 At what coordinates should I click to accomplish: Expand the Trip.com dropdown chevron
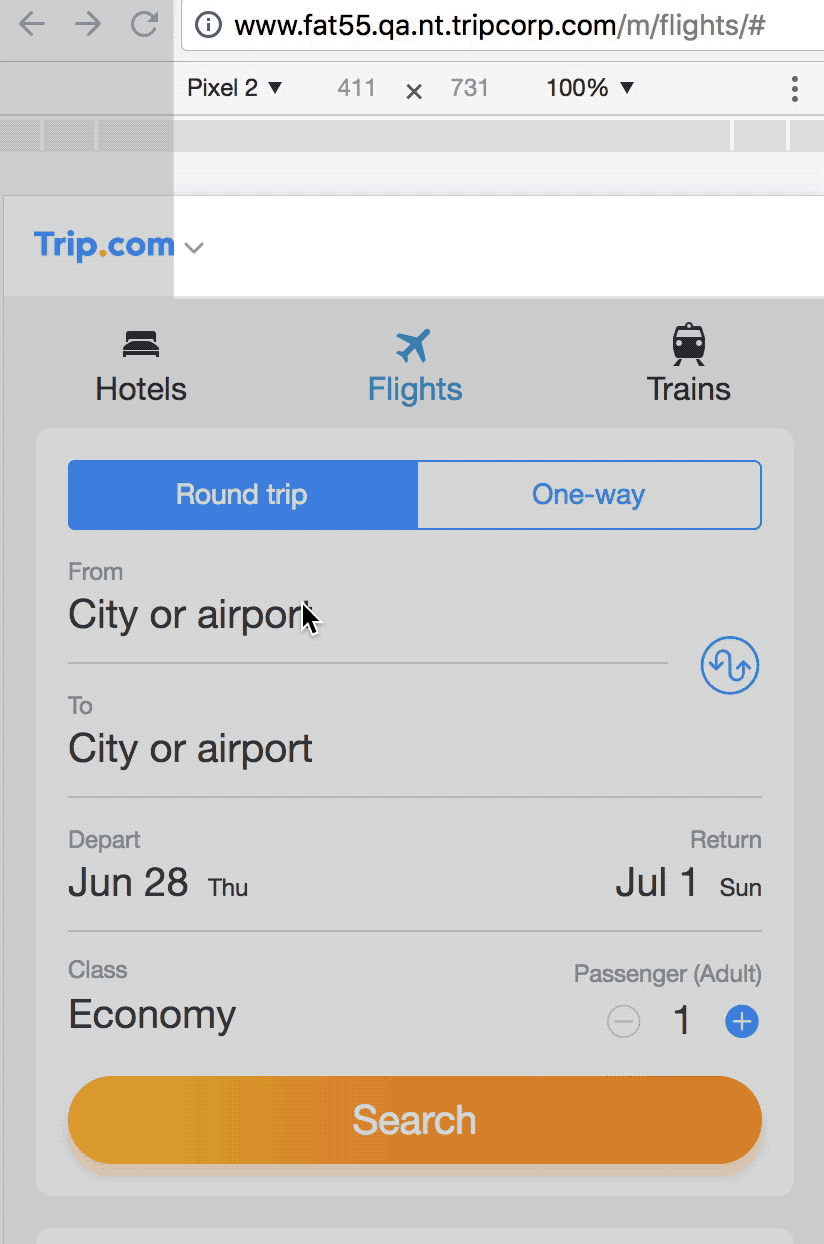(195, 248)
